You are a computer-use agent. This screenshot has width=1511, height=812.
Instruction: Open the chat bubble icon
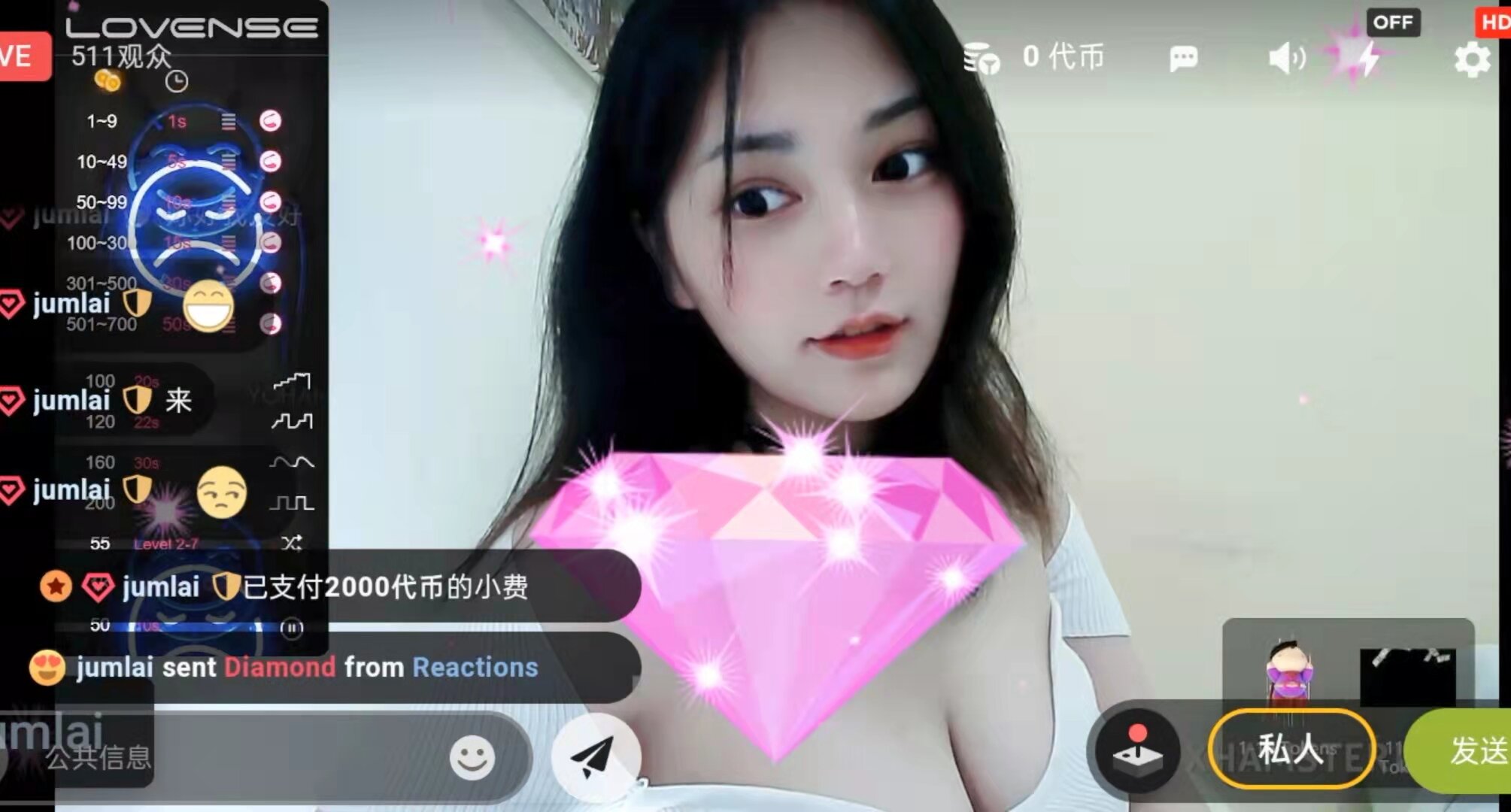click(x=1183, y=58)
